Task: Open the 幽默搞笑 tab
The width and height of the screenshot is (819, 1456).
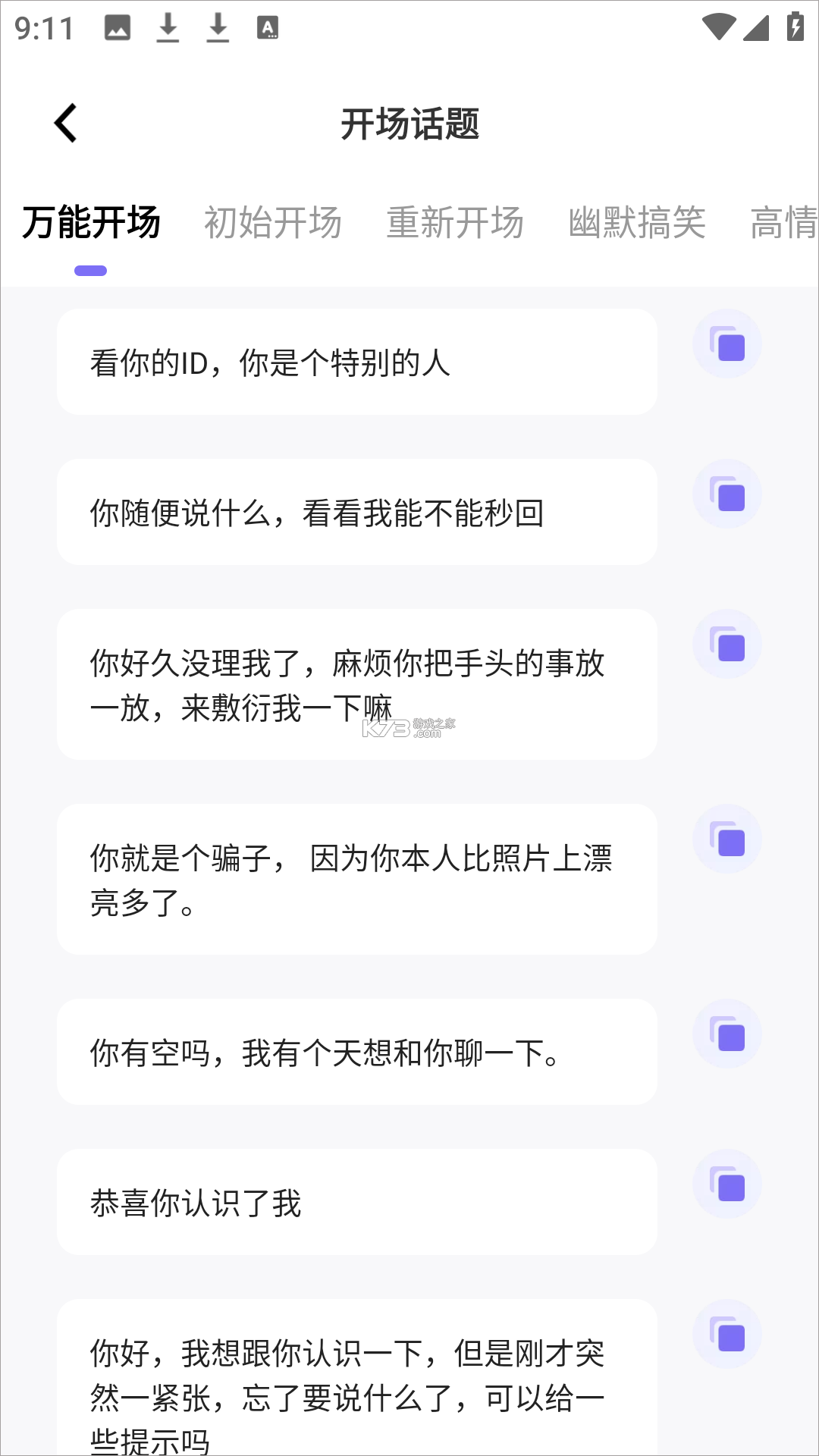Action: 637,222
